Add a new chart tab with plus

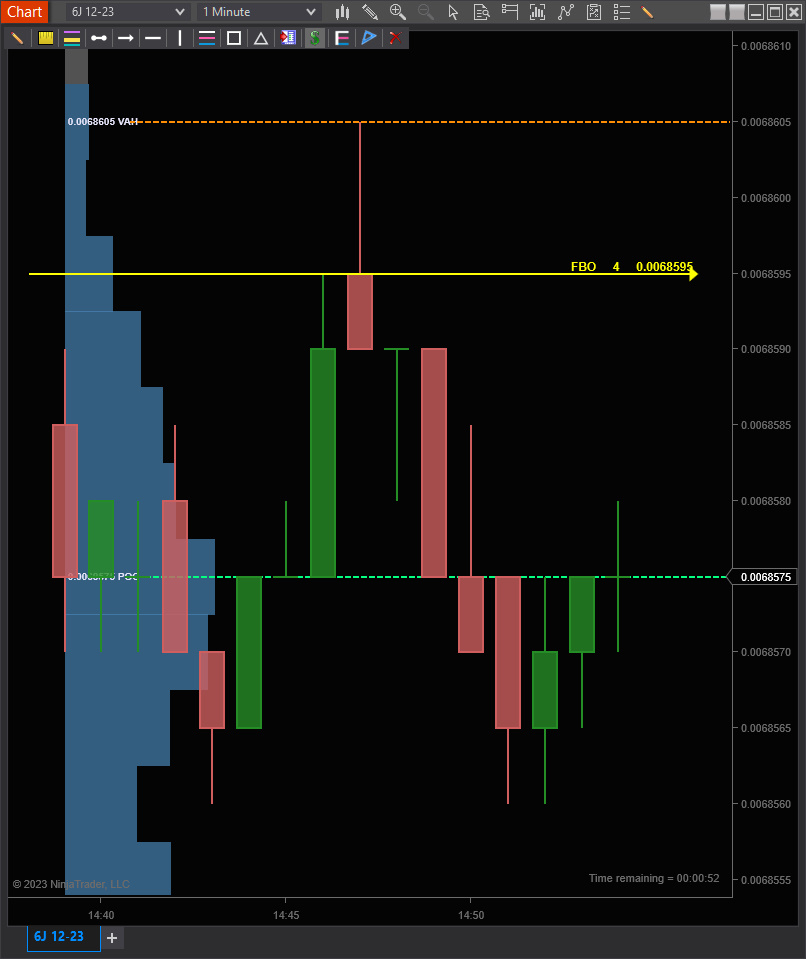coord(112,938)
